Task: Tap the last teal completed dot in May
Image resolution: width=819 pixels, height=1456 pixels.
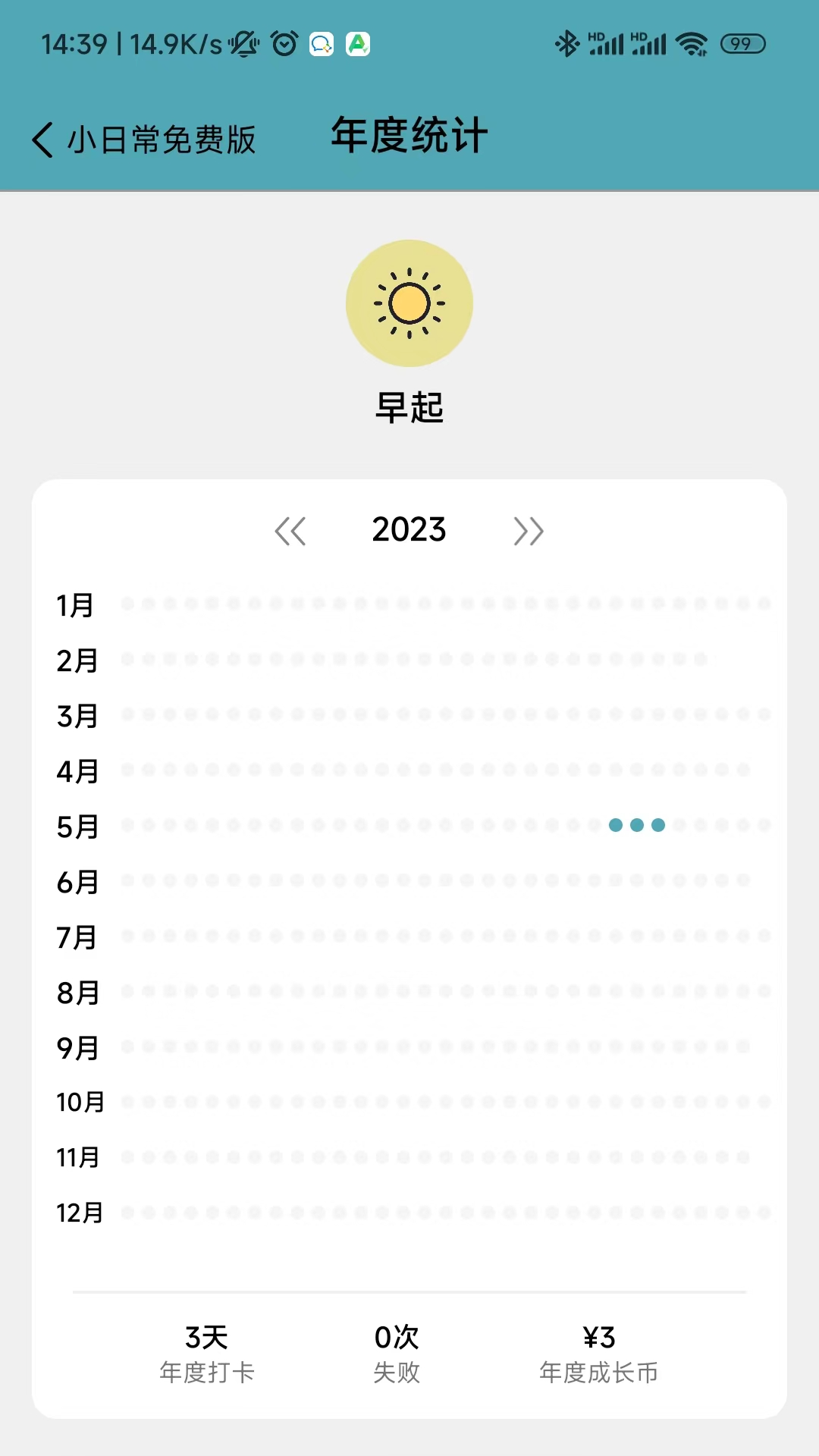Action: [x=658, y=825]
